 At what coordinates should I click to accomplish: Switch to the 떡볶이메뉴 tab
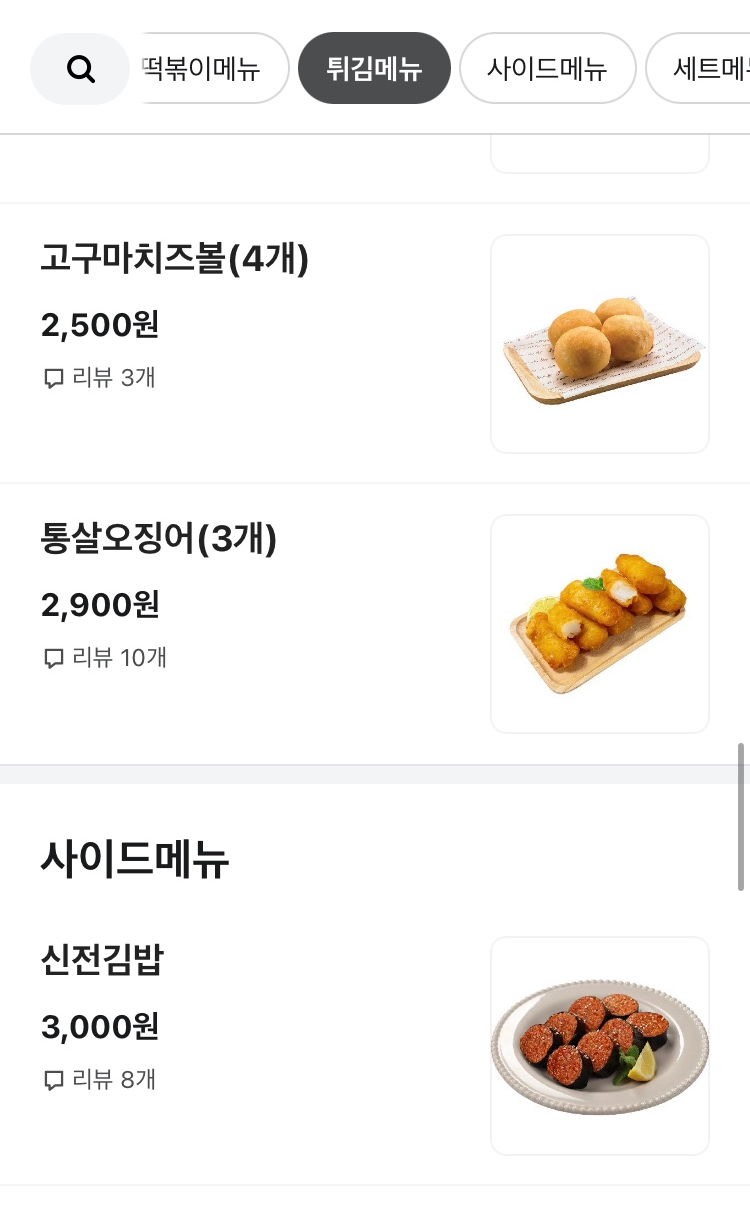pos(210,69)
